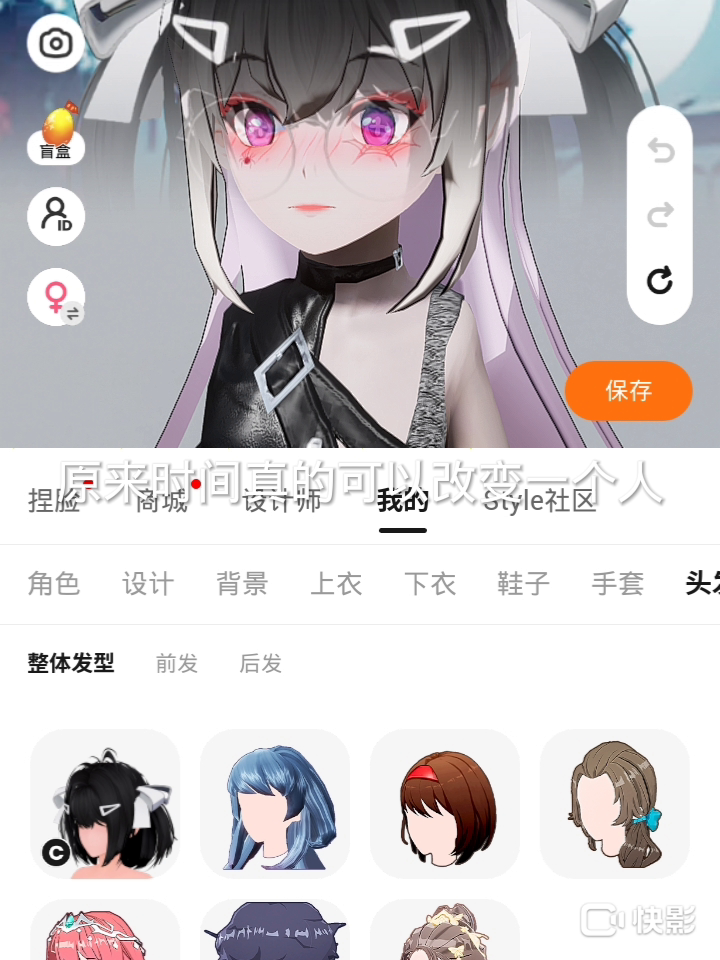Switch to the 设计师 tab
This screenshot has height=960, width=720.
282,500
